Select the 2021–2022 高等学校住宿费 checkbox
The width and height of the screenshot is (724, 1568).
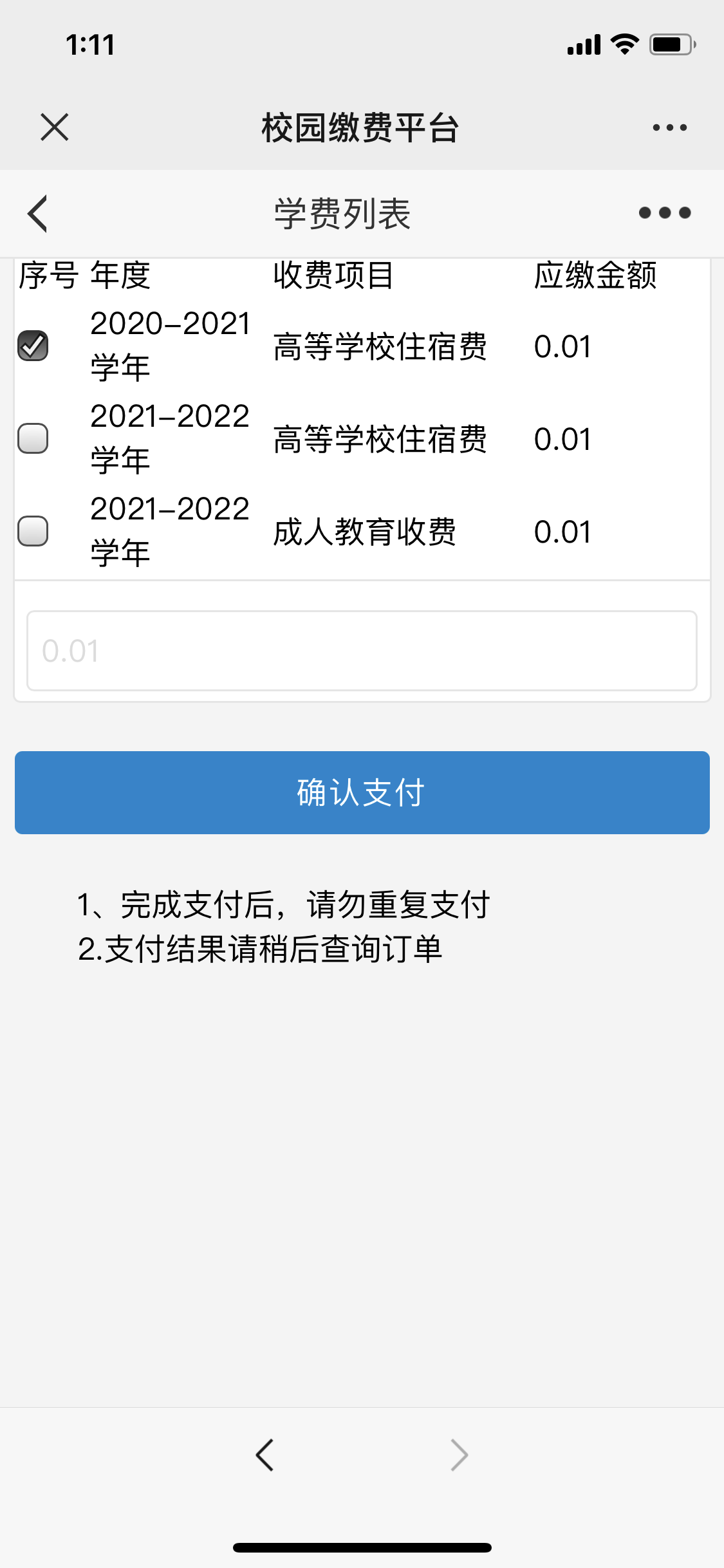click(33, 438)
